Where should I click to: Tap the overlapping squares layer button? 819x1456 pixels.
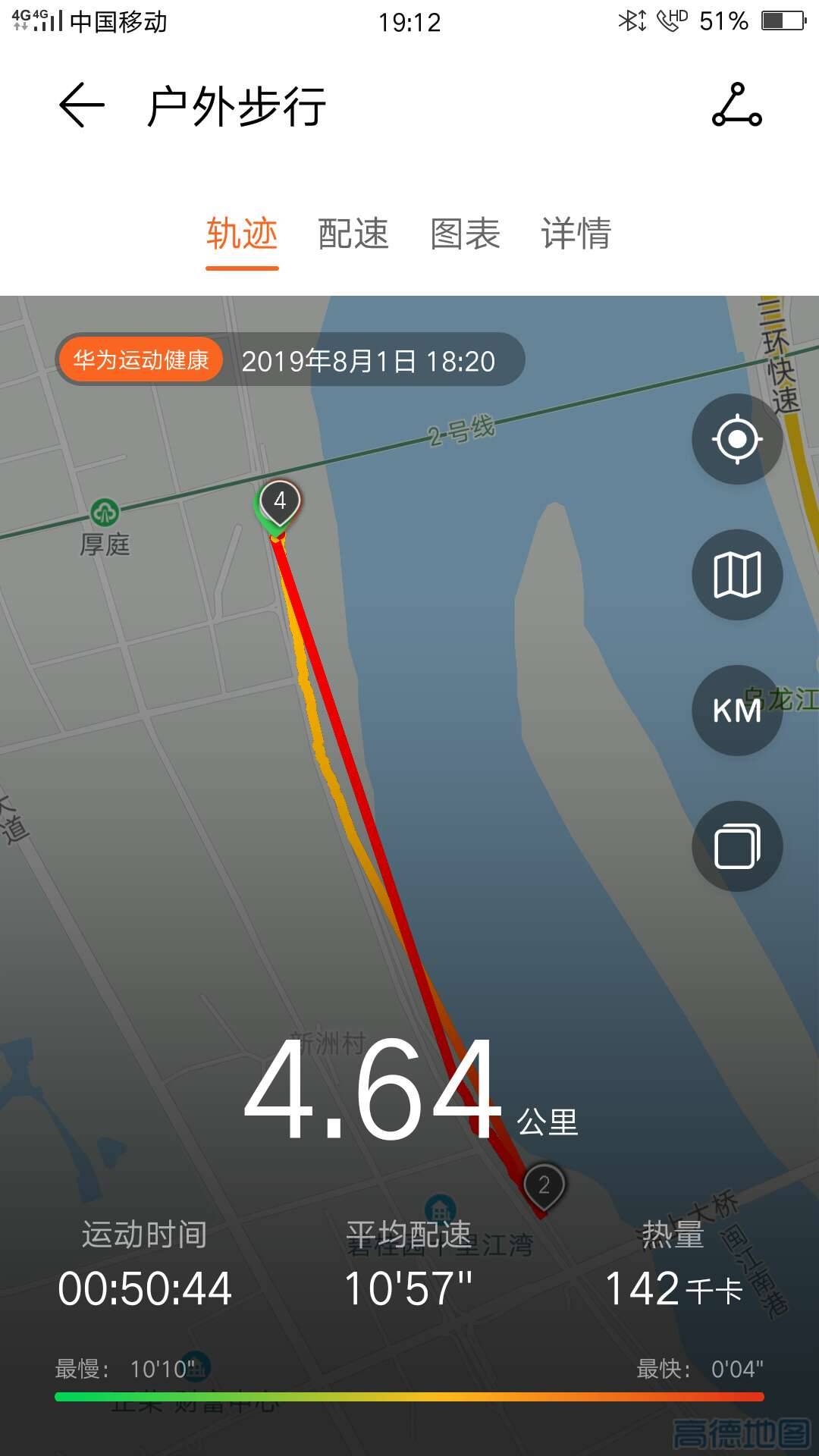[x=736, y=846]
